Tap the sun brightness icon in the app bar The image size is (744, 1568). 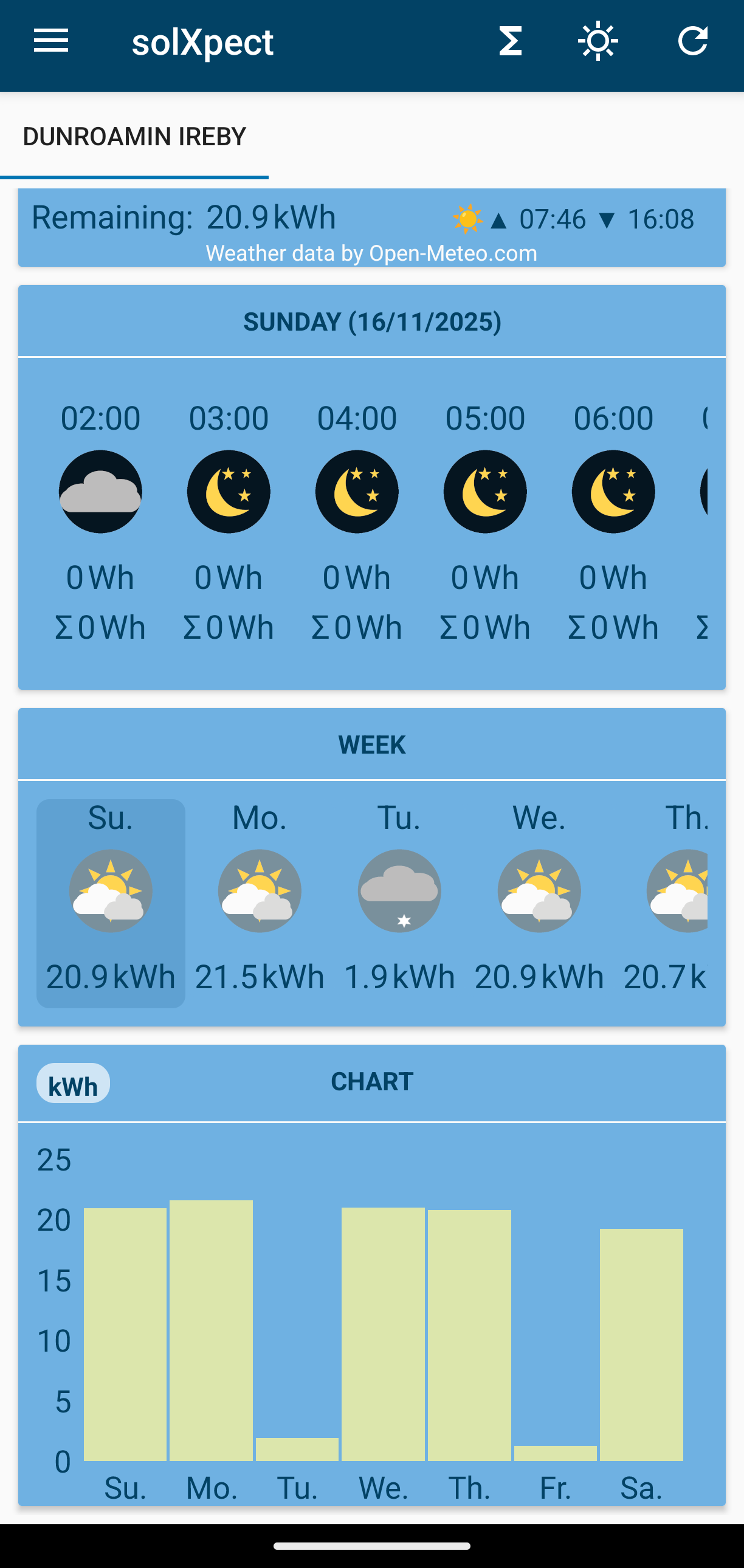coord(598,41)
